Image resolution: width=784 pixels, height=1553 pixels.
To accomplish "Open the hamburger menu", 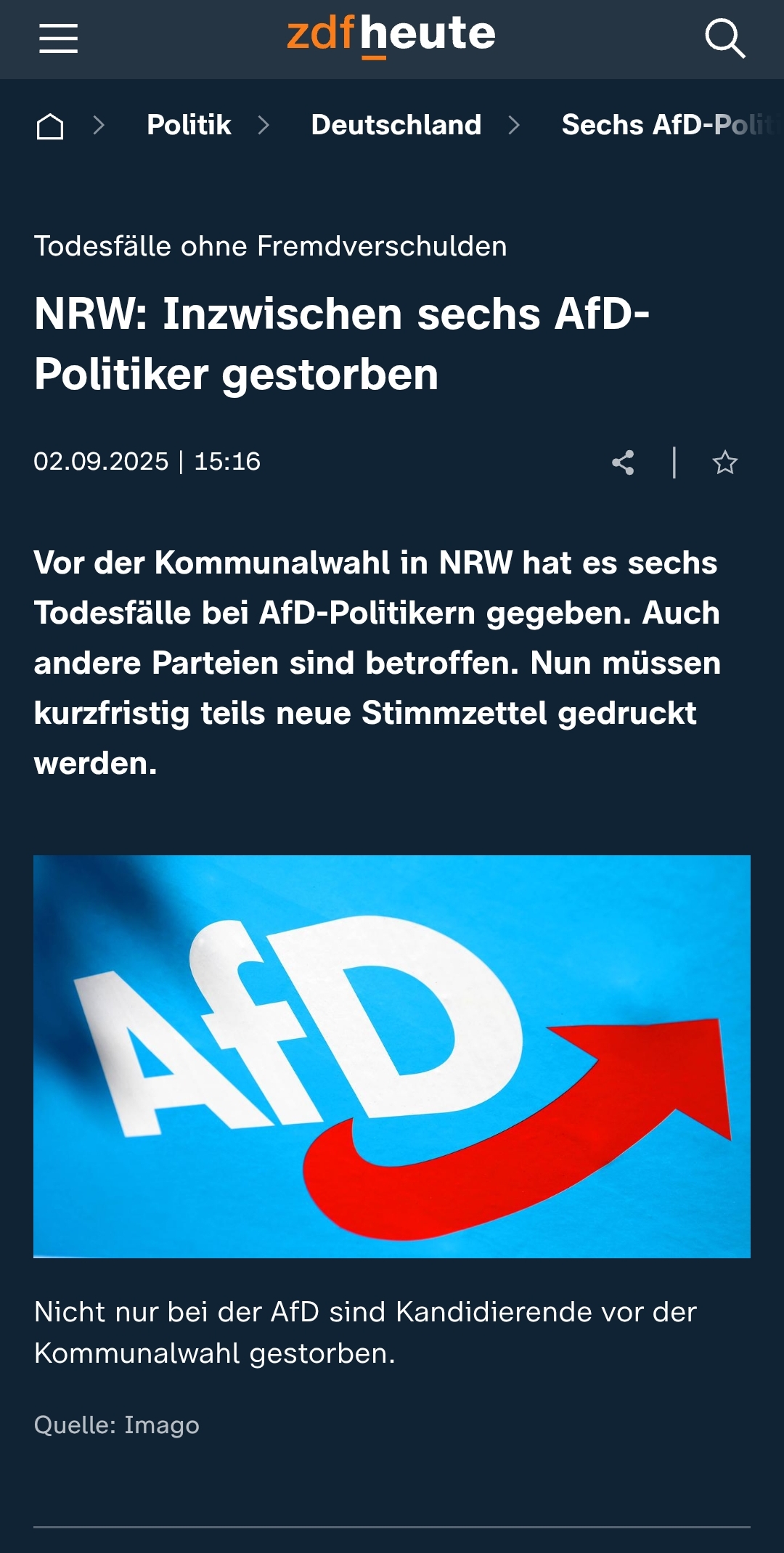I will point(58,38).
